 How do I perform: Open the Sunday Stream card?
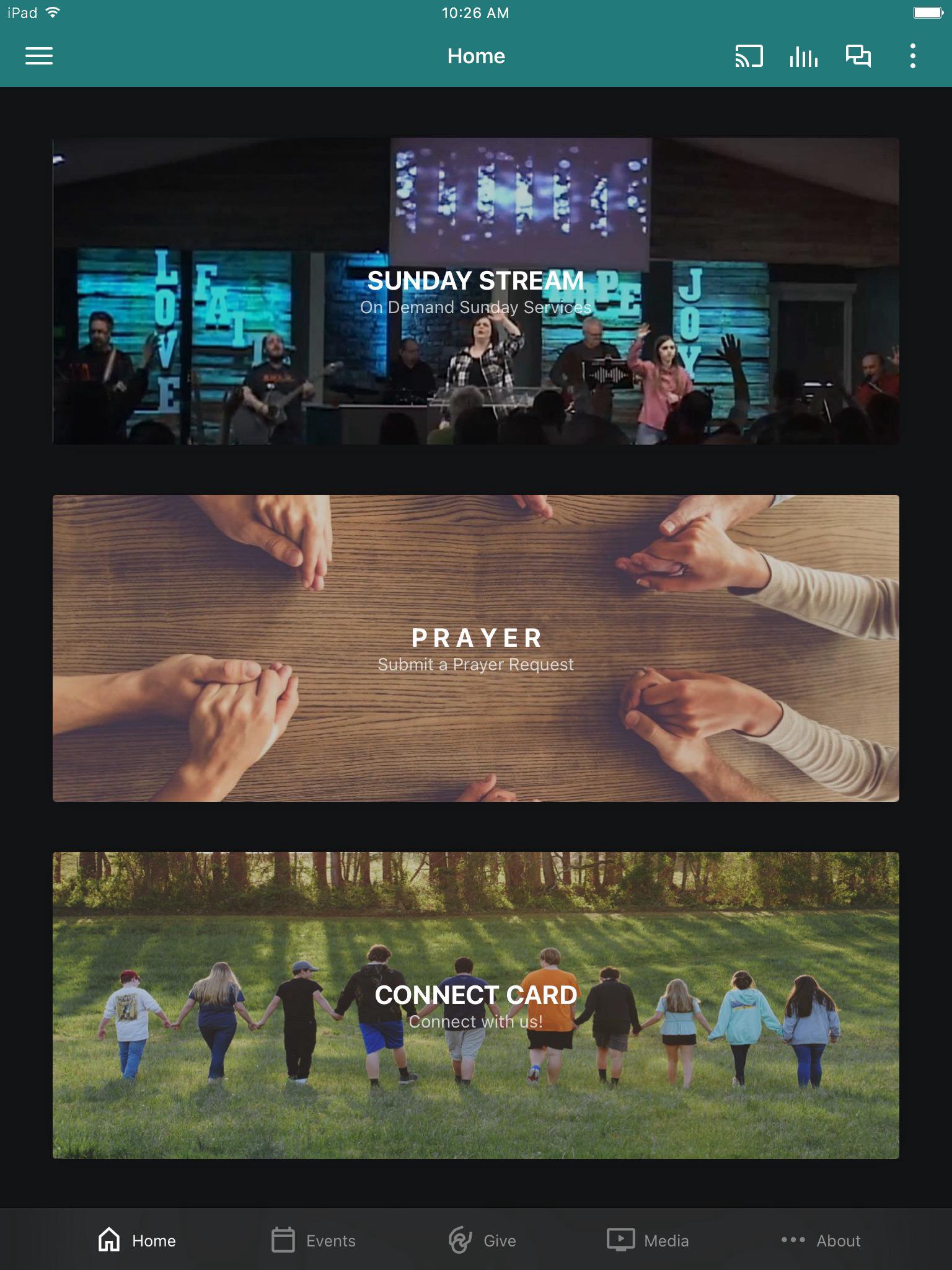pos(476,291)
